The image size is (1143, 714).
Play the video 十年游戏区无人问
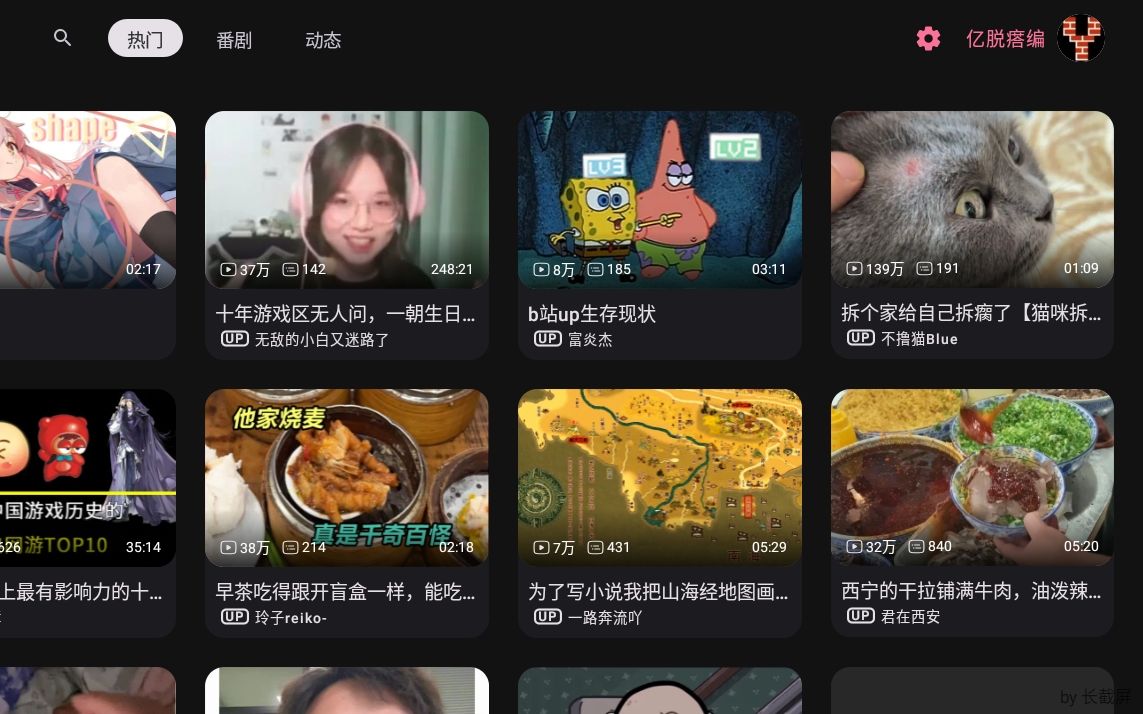(346, 200)
